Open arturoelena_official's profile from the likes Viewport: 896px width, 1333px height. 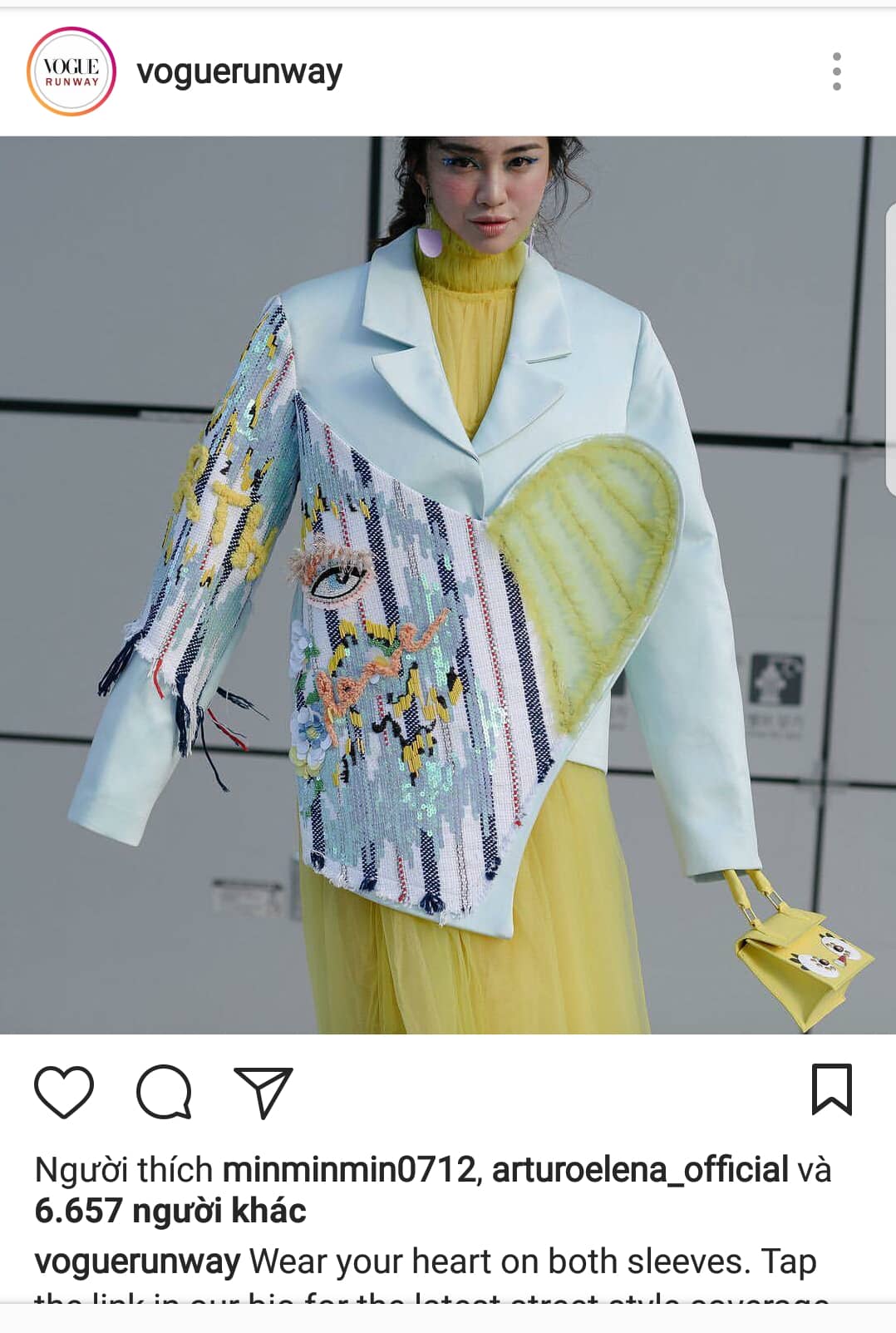(x=640, y=1169)
